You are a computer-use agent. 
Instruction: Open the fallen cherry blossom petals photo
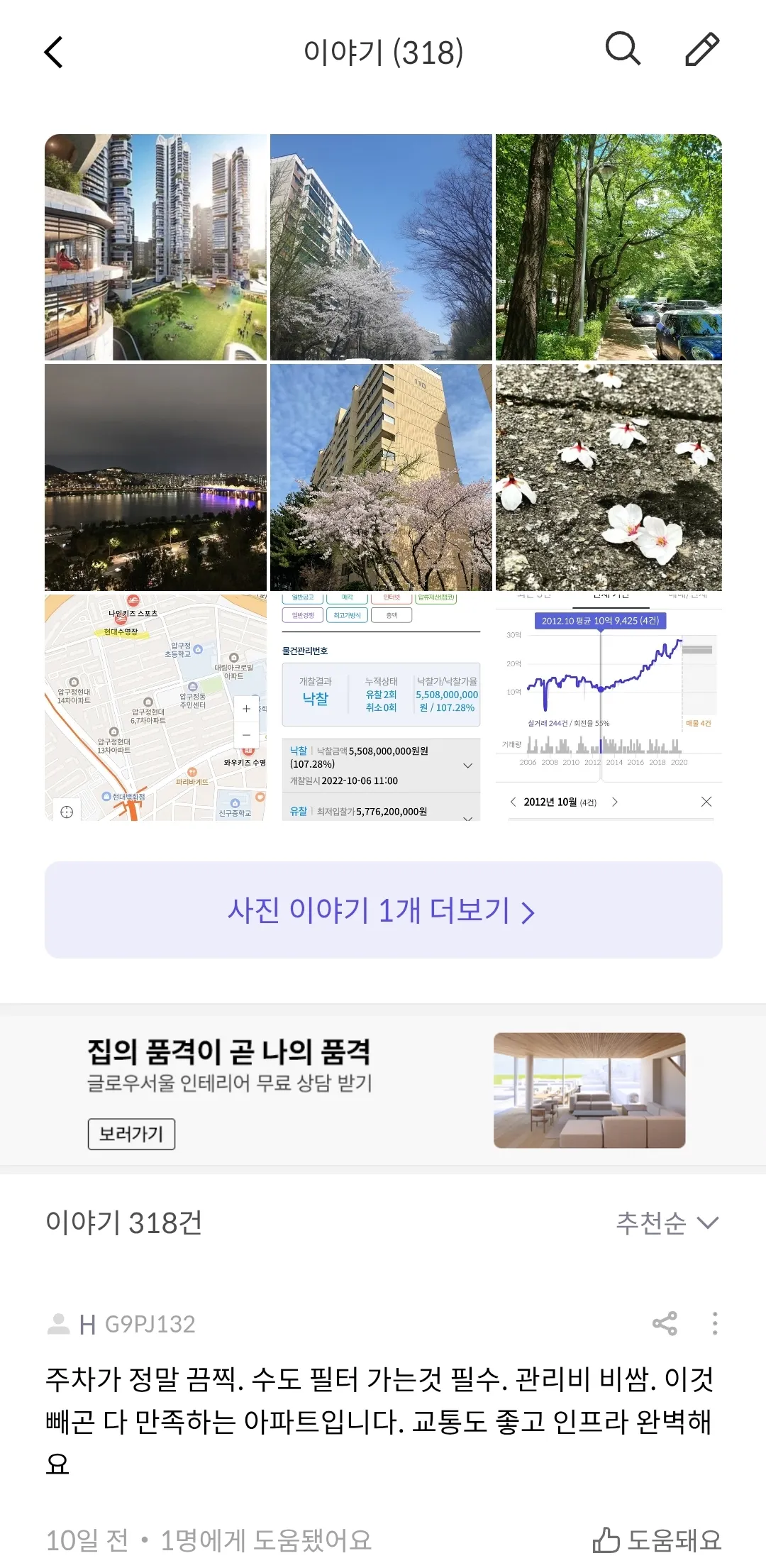click(609, 477)
